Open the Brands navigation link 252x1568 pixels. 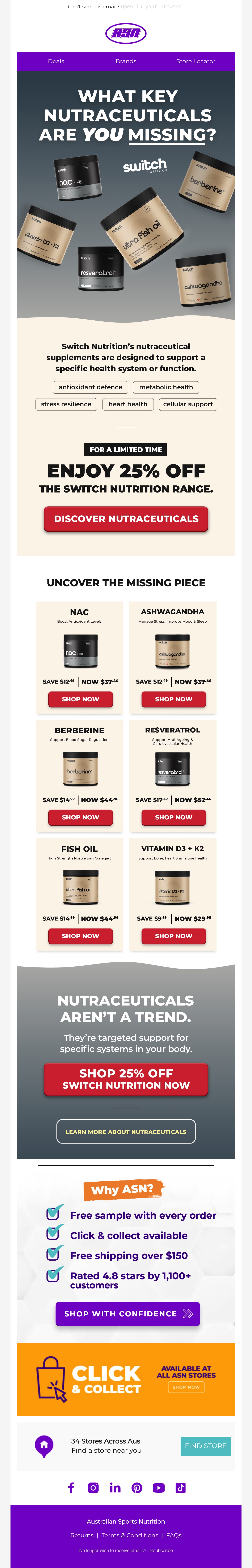point(126,61)
